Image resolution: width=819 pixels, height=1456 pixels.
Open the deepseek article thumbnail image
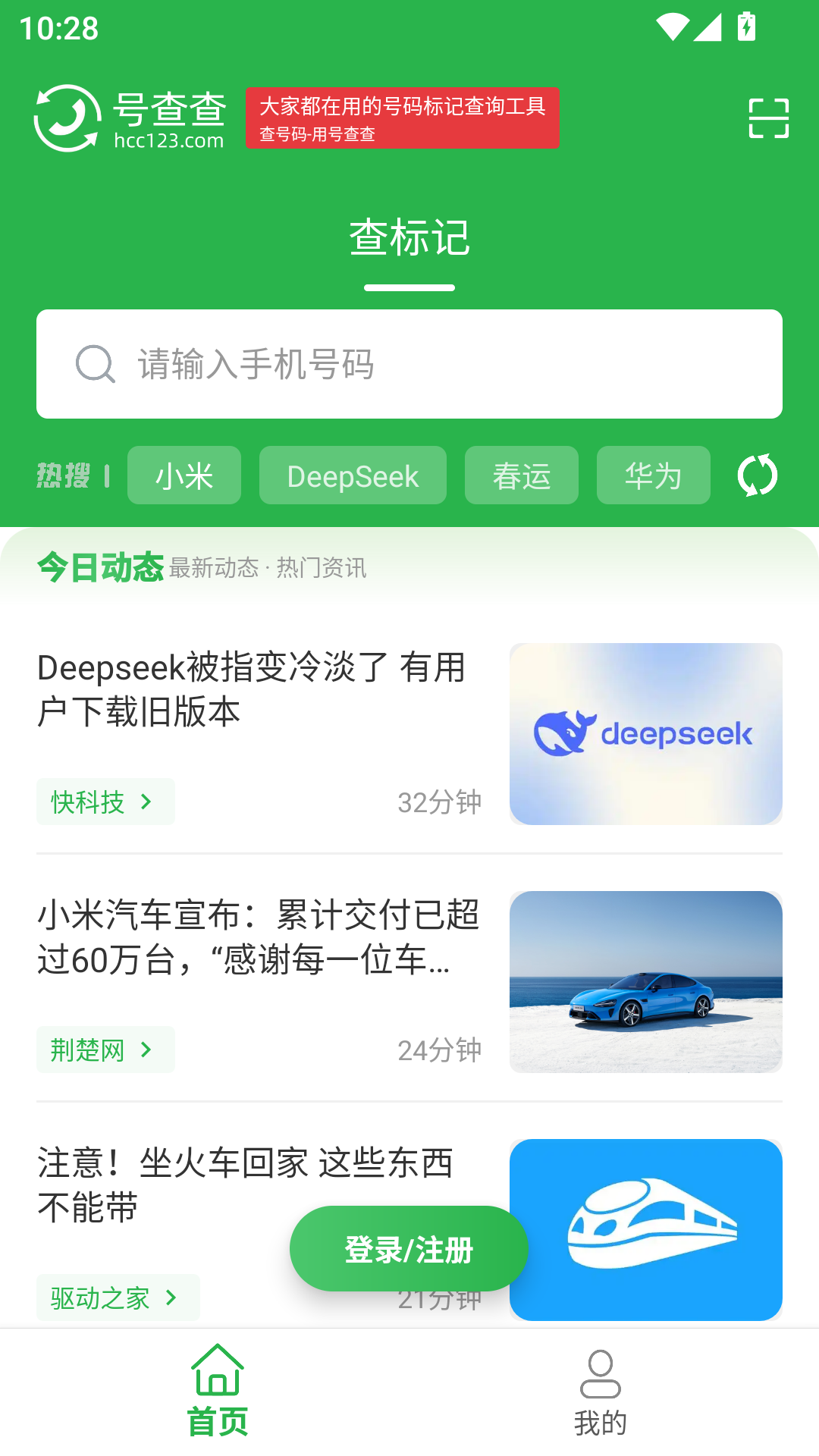(x=646, y=733)
